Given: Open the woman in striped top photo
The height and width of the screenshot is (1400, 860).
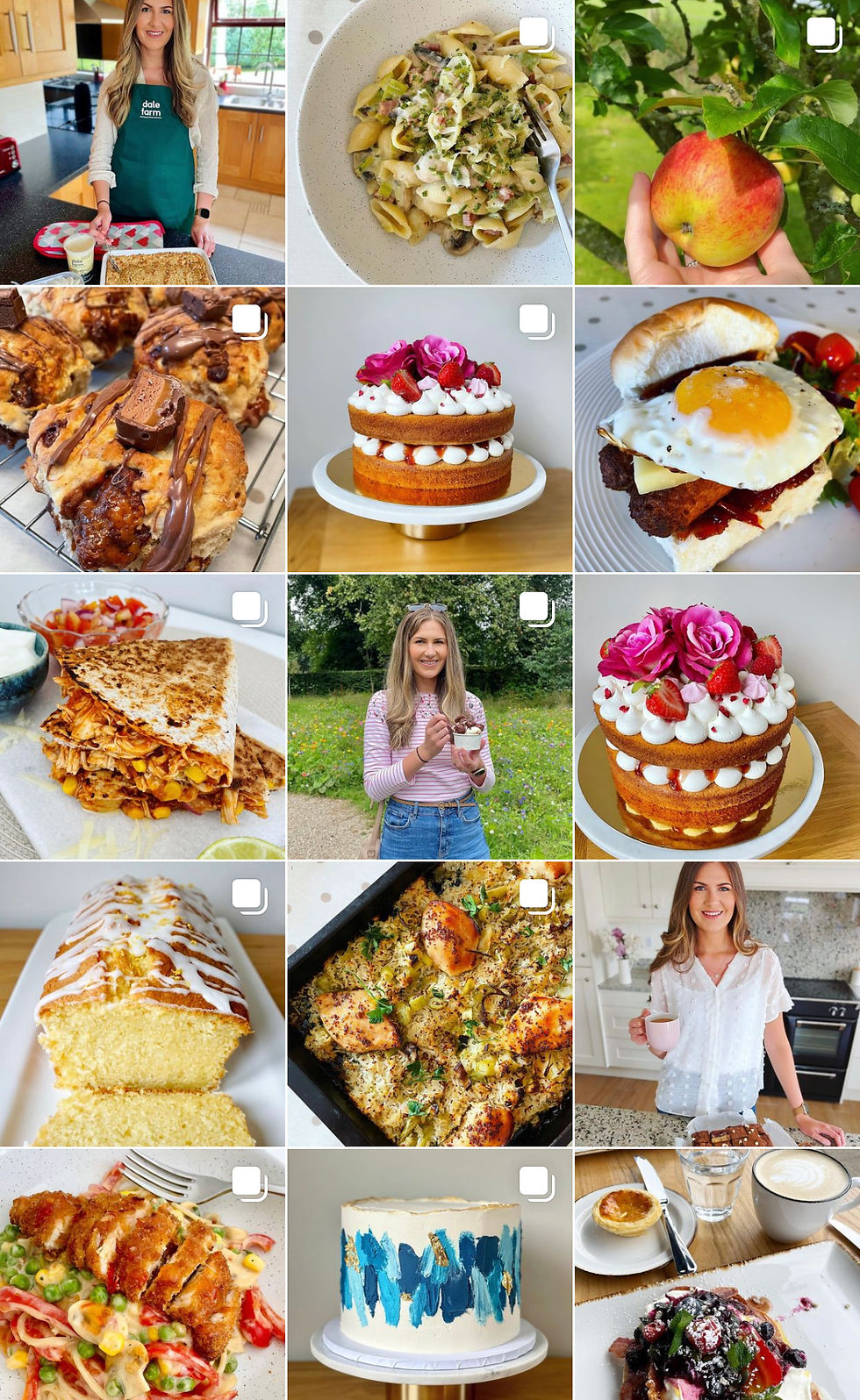Looking at the screenshot, I should [430, 717].
